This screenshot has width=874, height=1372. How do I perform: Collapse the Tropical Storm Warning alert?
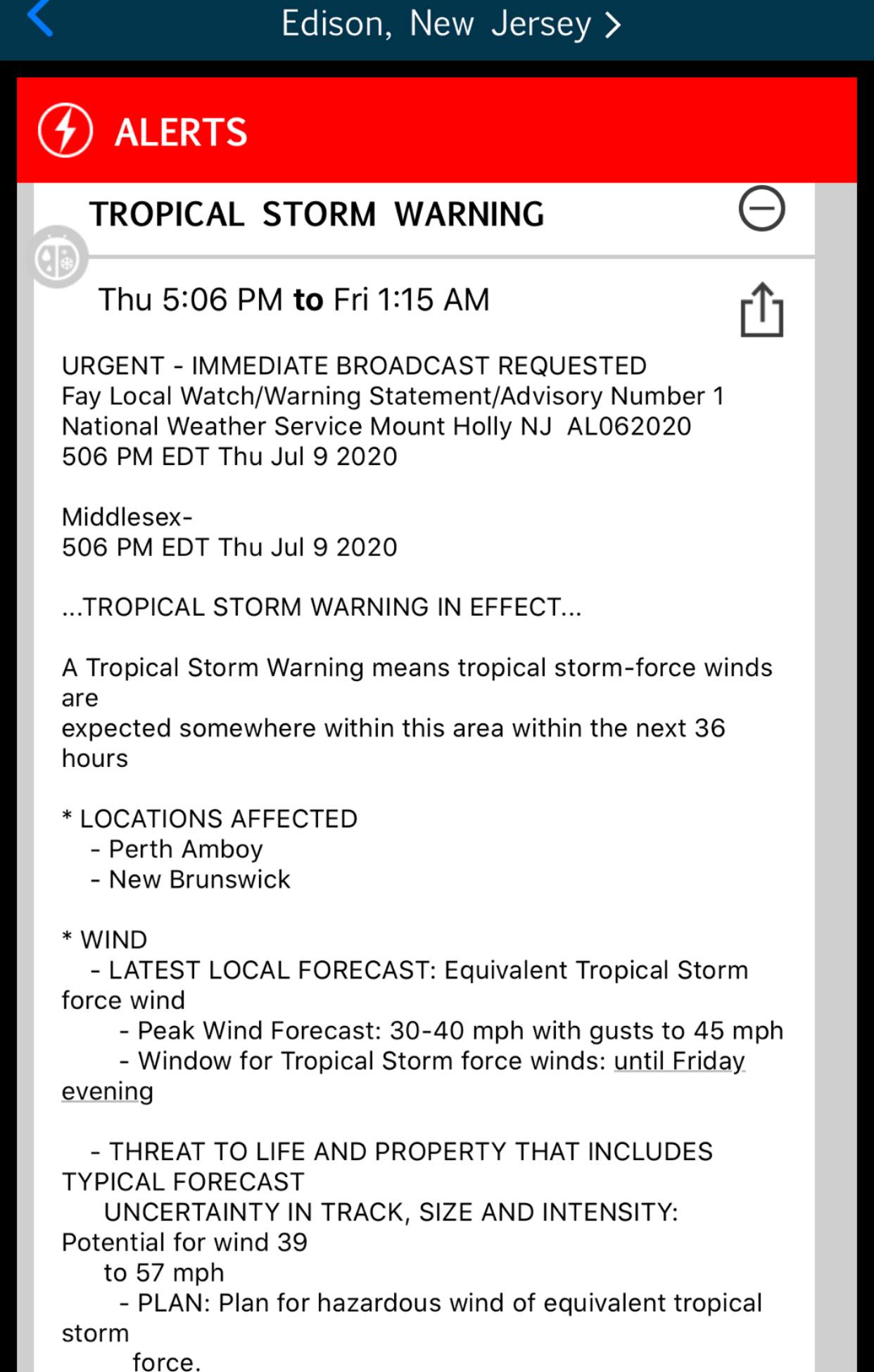[x=761, y=209]
